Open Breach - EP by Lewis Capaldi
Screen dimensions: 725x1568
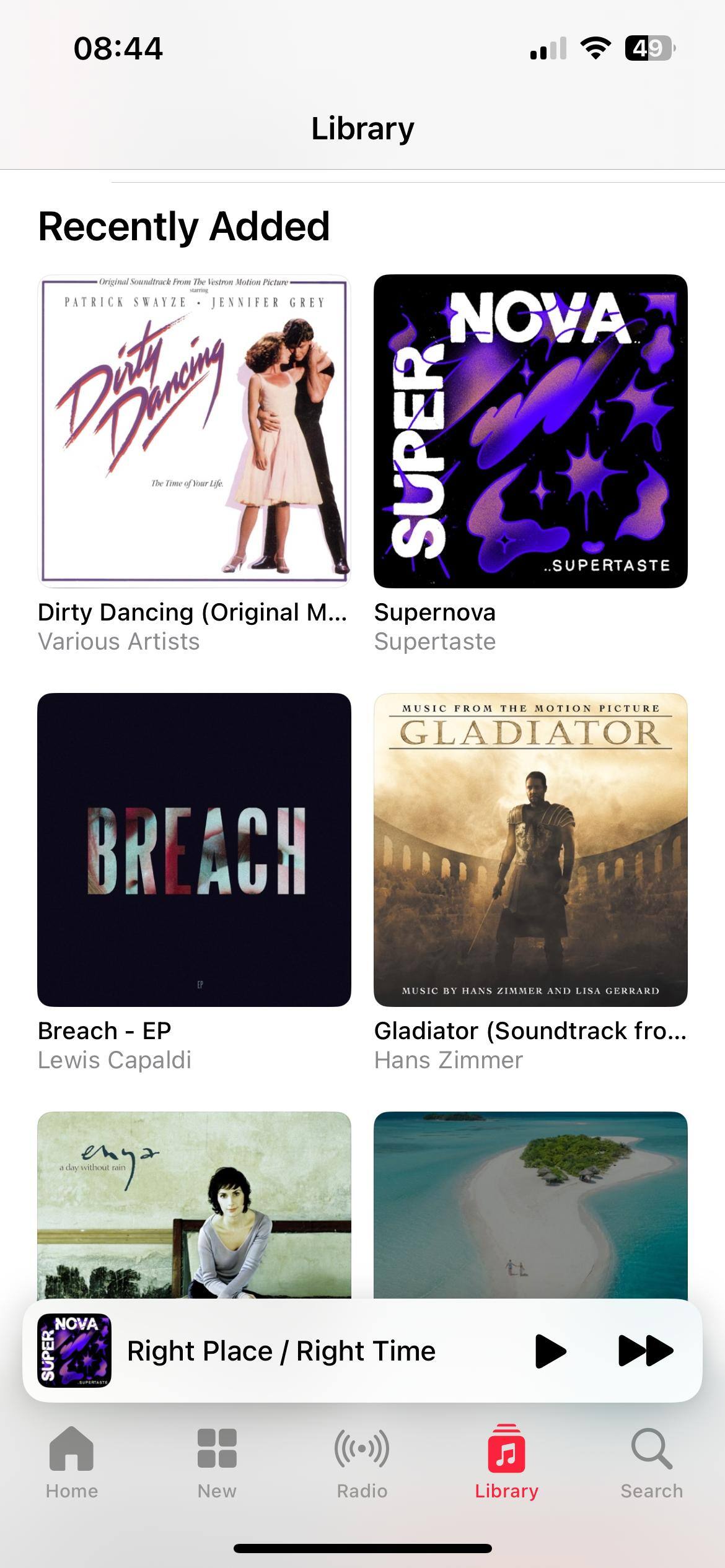[x=194, y=849]
